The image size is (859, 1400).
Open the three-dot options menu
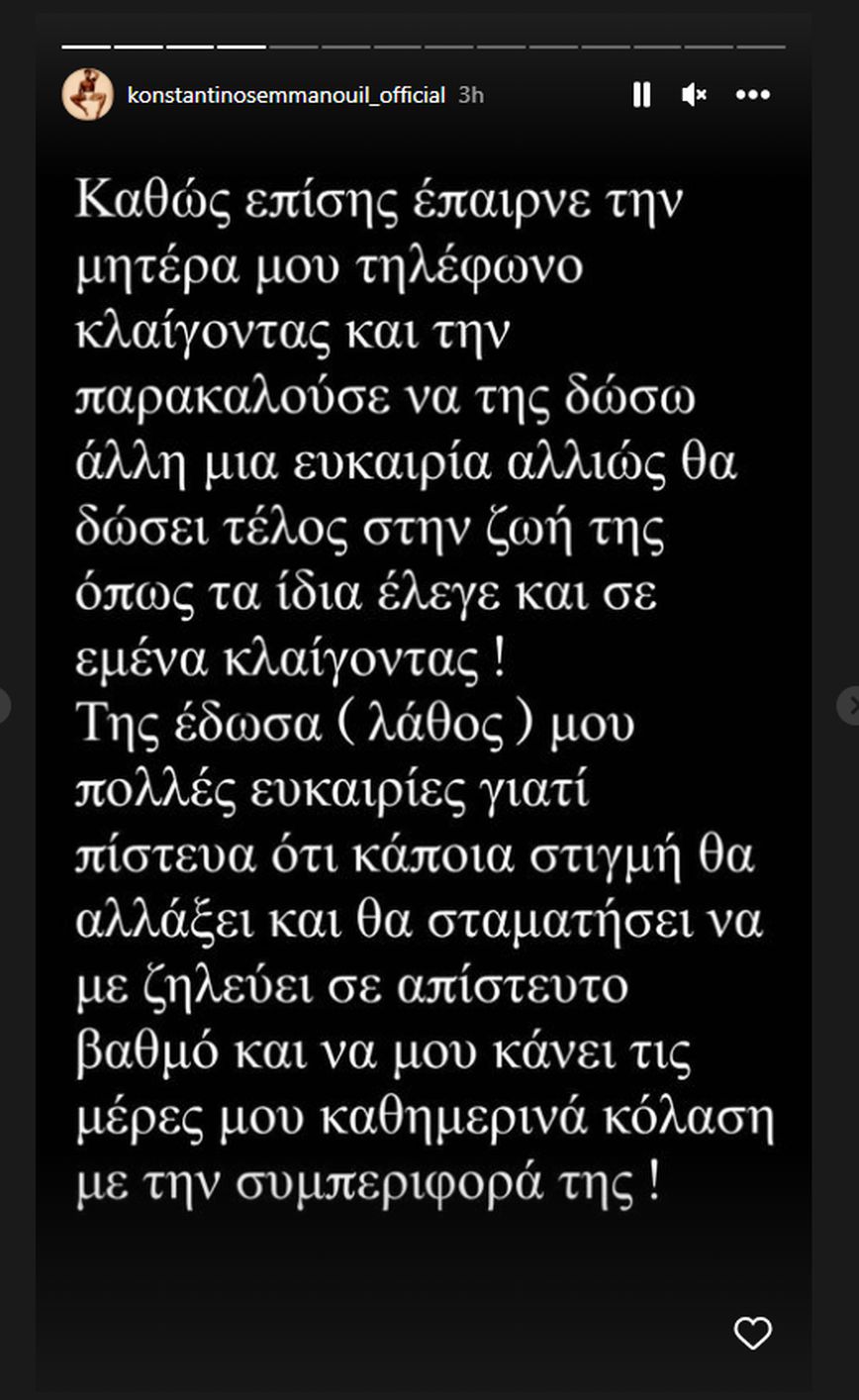point(752,95)
